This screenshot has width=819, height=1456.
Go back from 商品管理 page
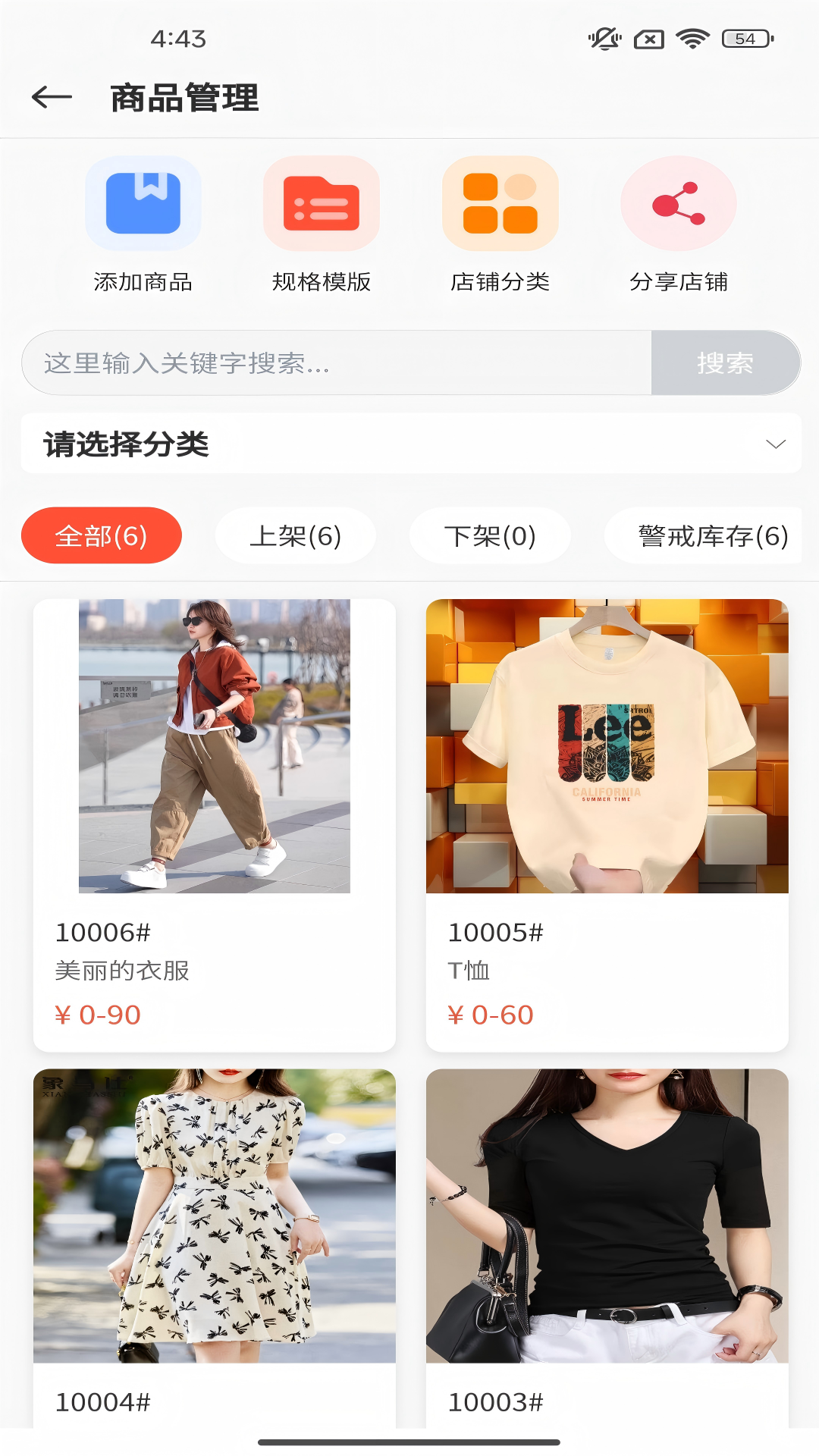coord(52,97)
